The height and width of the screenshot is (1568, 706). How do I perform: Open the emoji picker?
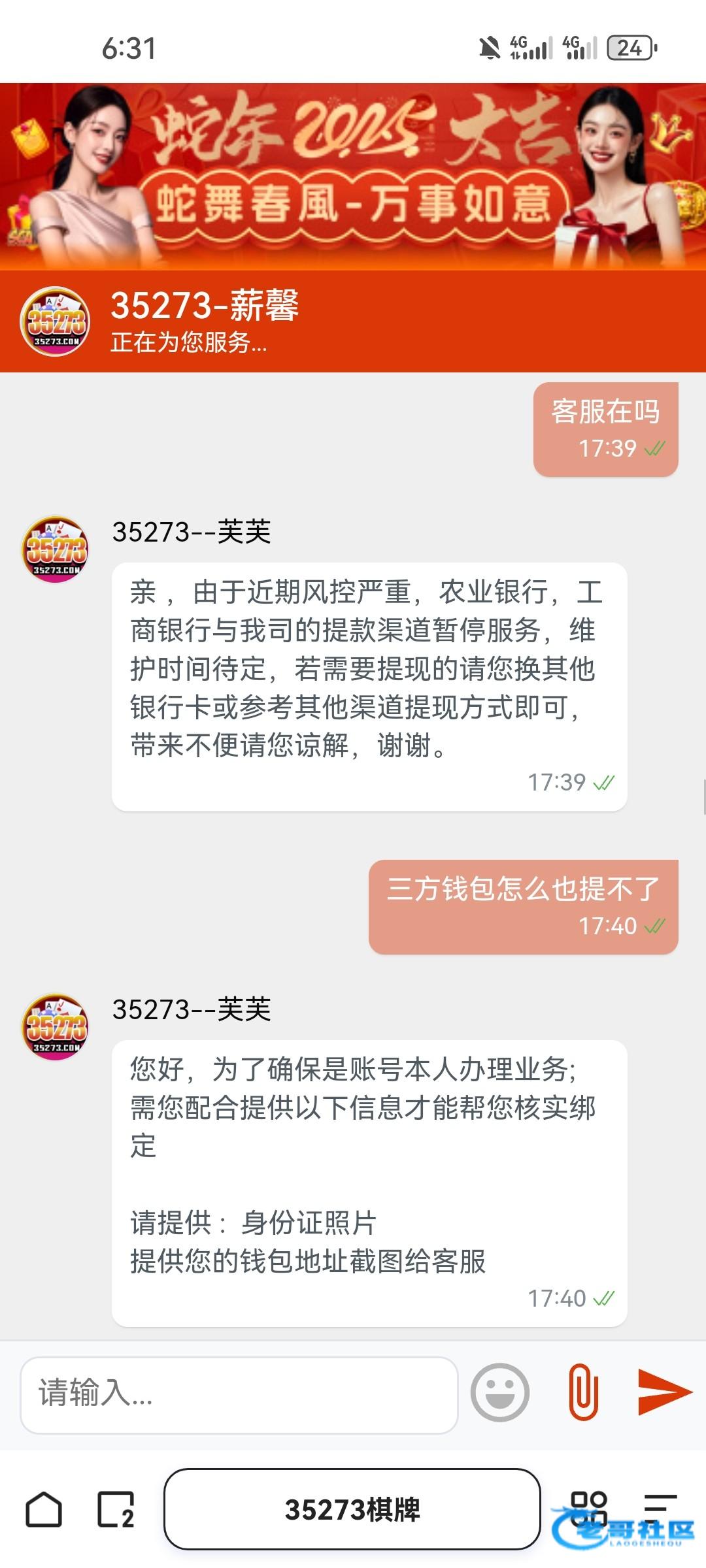pyautogui.click(x=500, y=1392)
